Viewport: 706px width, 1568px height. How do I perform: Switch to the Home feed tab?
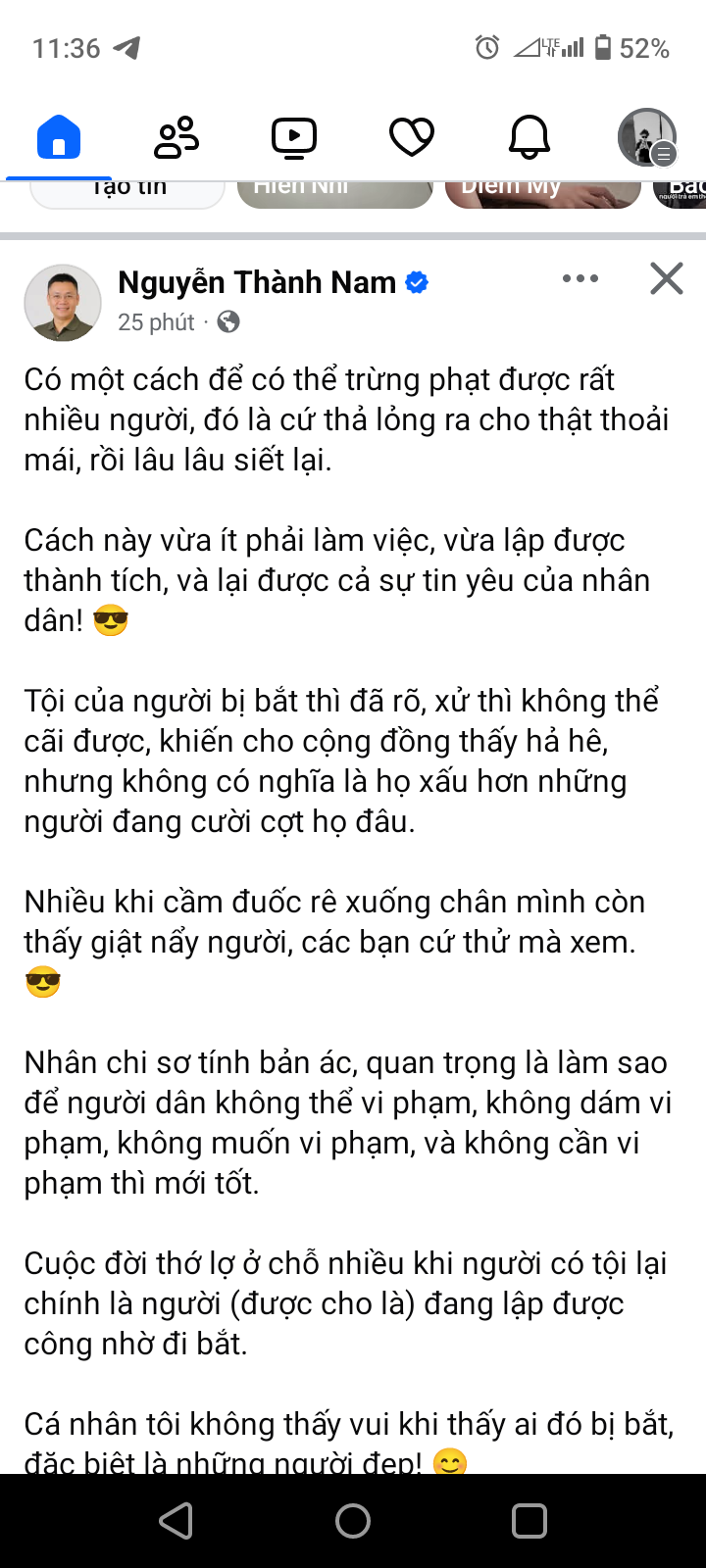click(x=59, y=137)
